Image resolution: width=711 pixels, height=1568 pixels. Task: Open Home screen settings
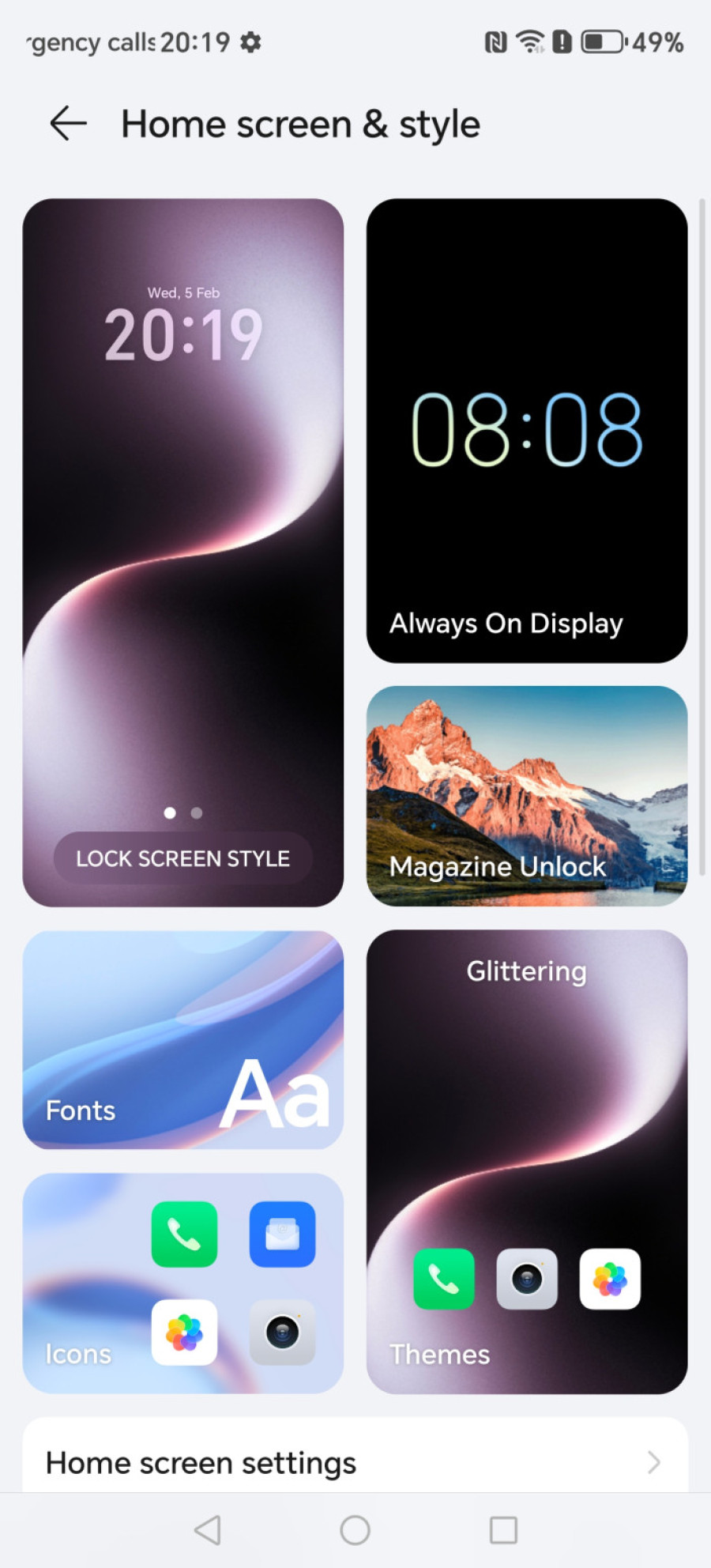coord(355,1462)
